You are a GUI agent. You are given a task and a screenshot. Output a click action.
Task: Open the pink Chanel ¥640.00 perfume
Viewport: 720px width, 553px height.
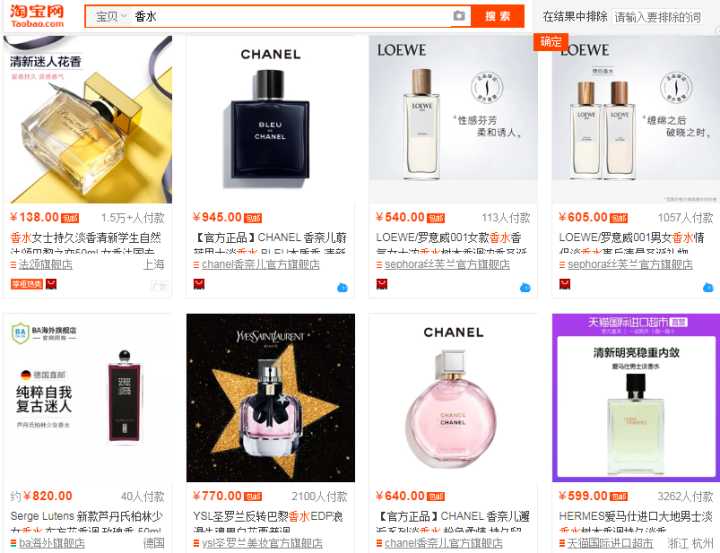click(453, 398)
